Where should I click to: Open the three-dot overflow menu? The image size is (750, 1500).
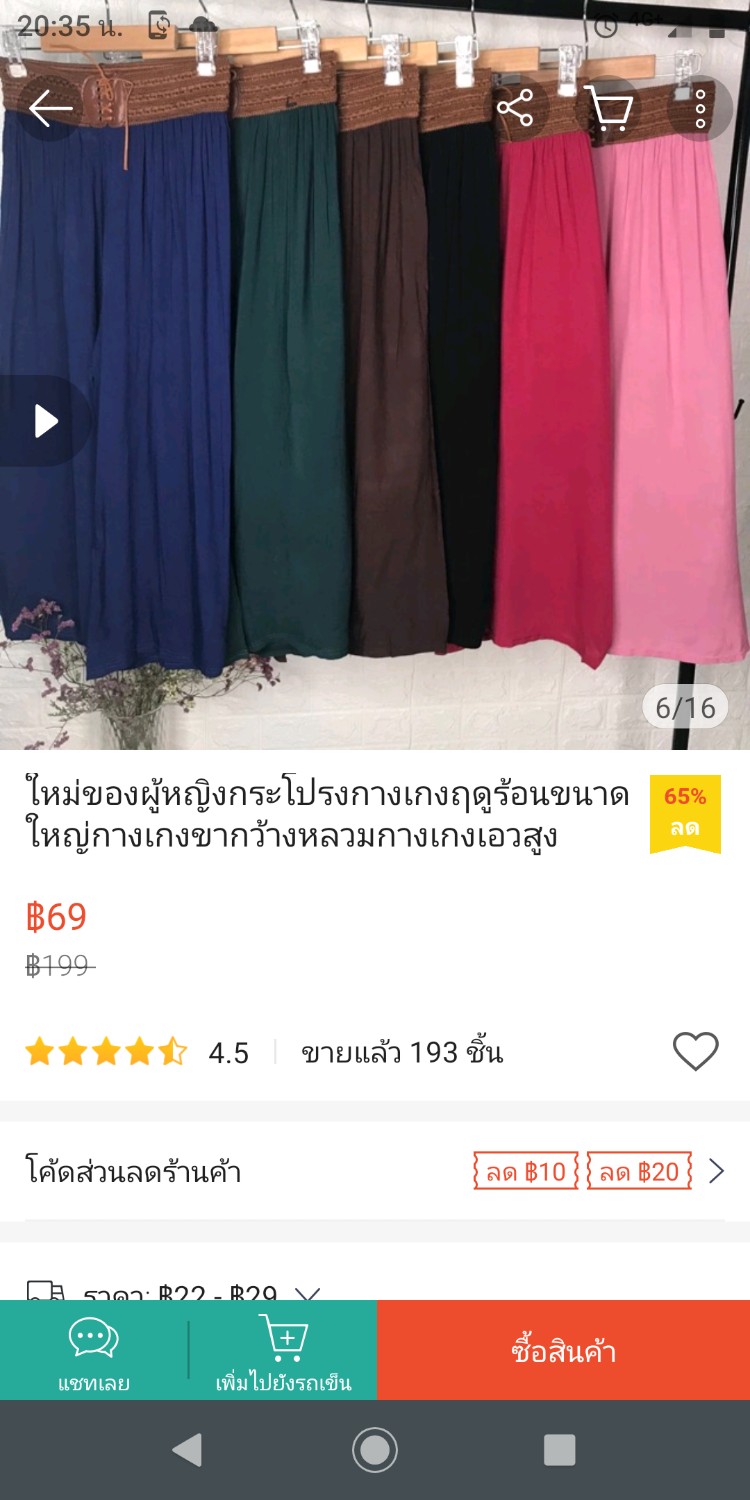[x=700, y=108]
